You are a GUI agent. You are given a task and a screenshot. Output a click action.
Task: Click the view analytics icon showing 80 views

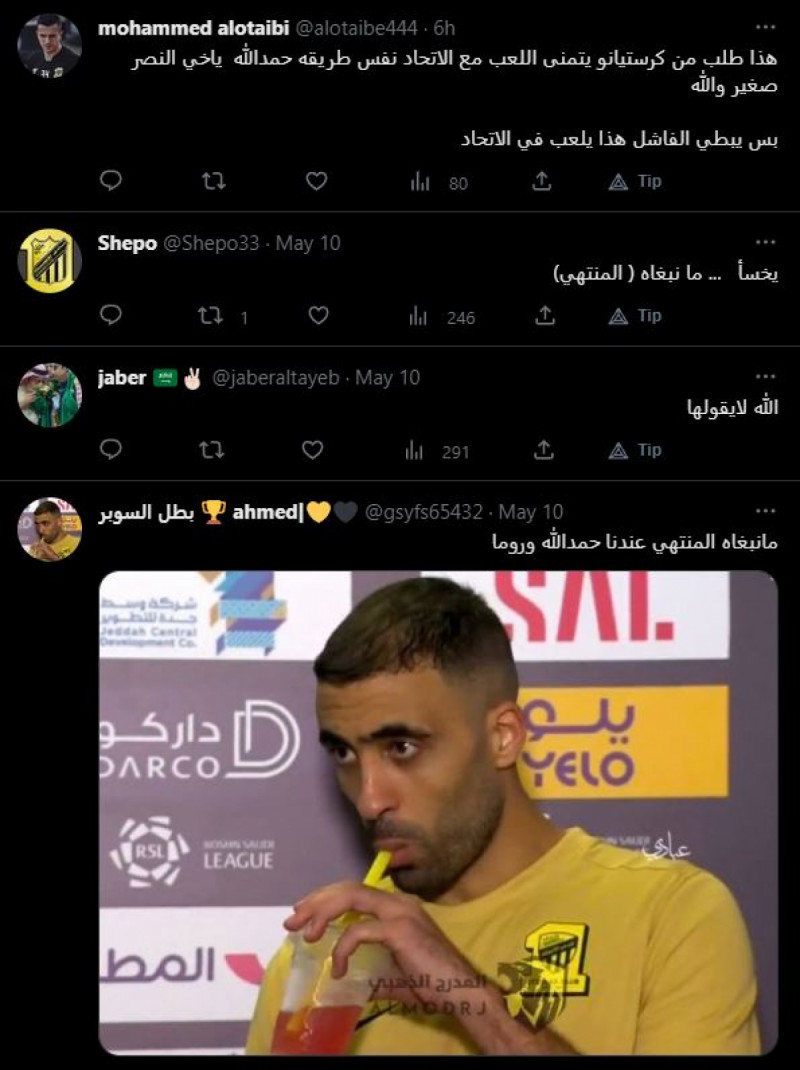(420, 181)
